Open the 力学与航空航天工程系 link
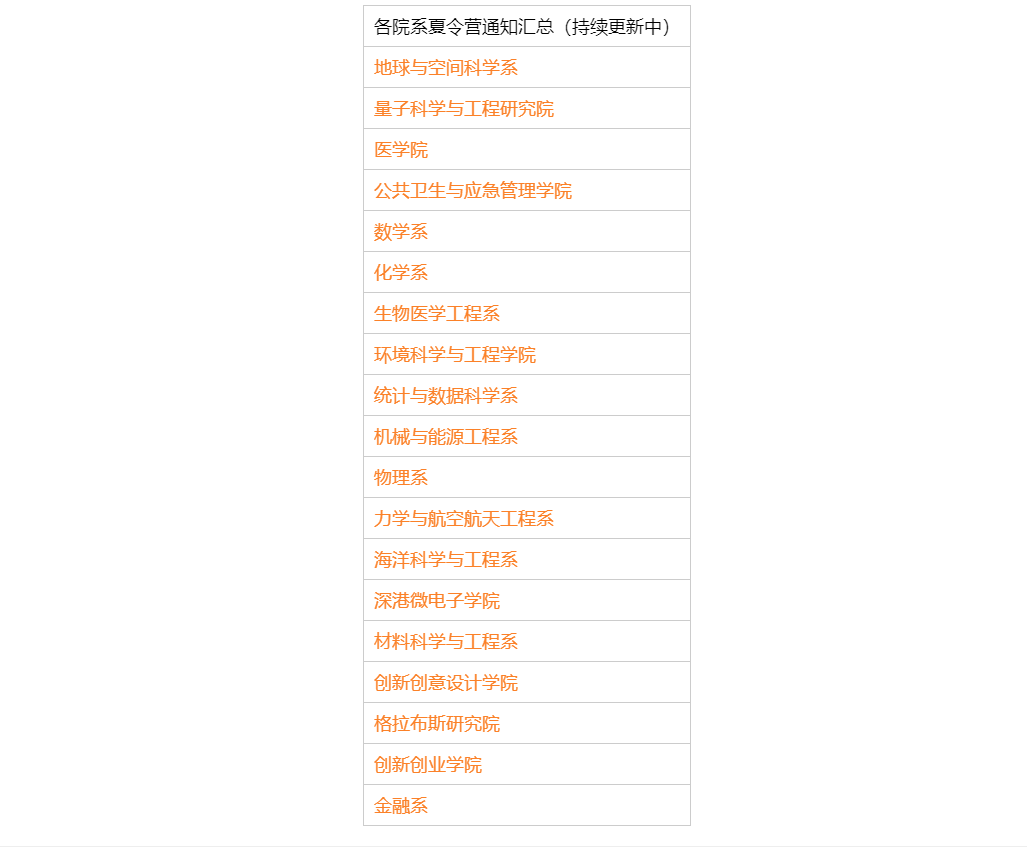This screenshot has height=848, width=1027. pos(464,519)
